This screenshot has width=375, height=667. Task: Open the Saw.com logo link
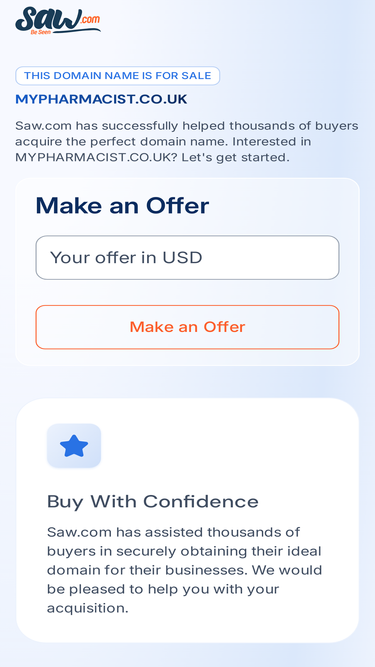58,20
